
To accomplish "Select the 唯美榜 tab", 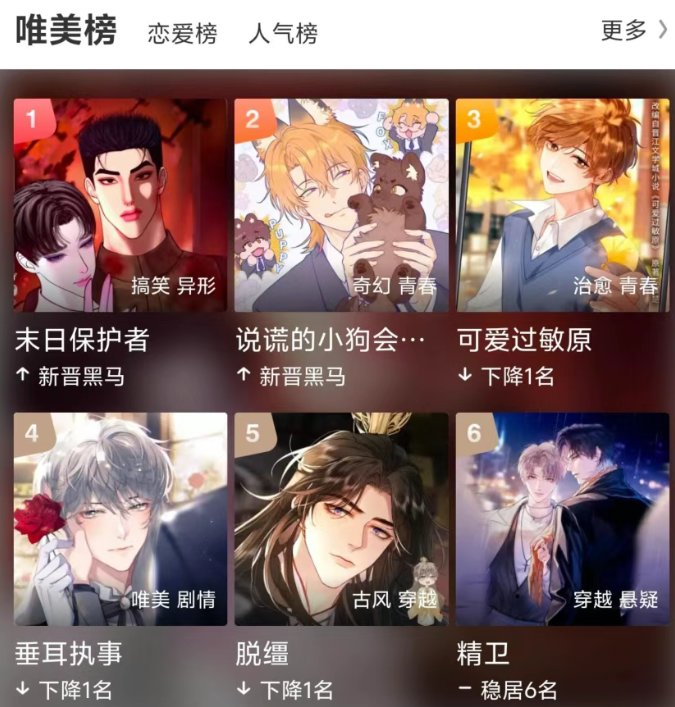I will tap(65, 31).
